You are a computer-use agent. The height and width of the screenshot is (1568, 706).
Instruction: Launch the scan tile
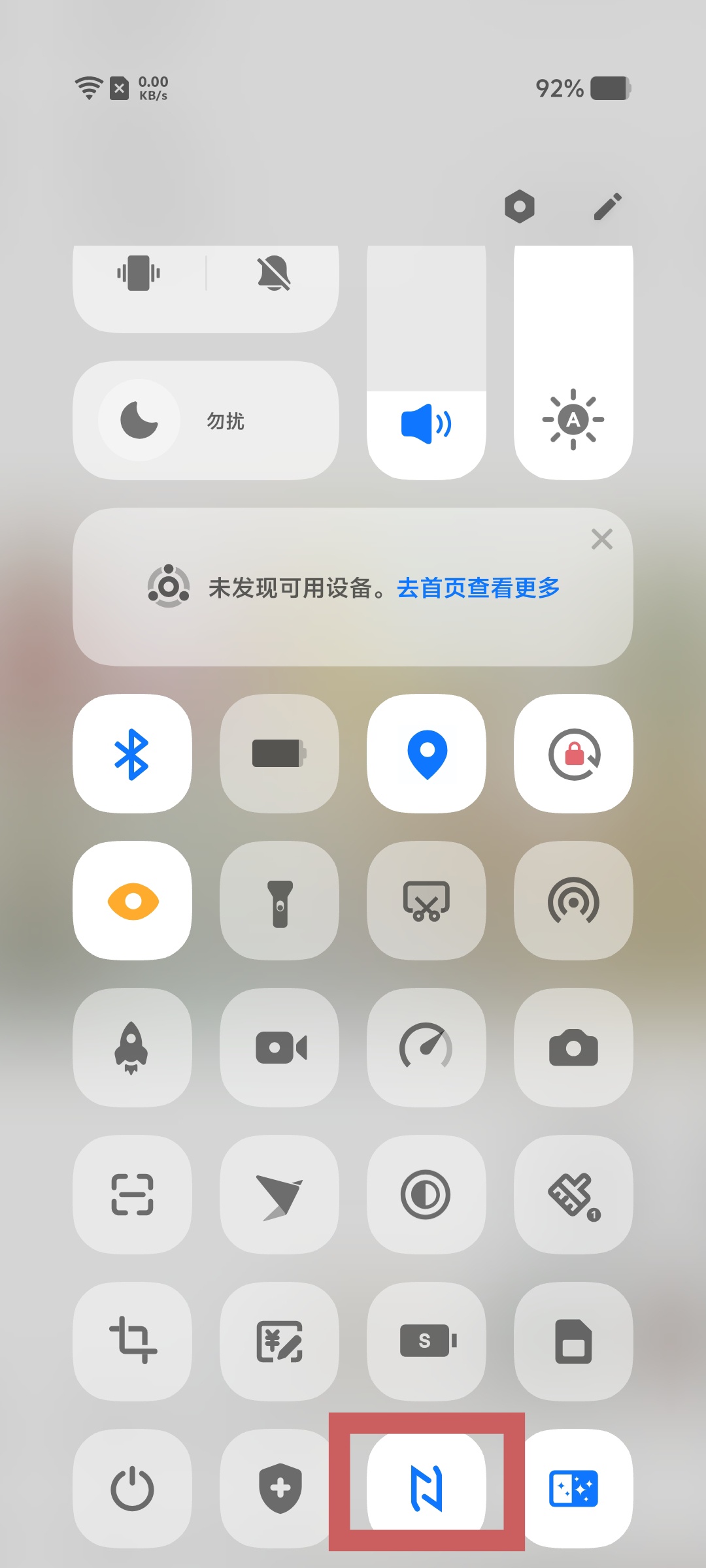point(132,1195)
